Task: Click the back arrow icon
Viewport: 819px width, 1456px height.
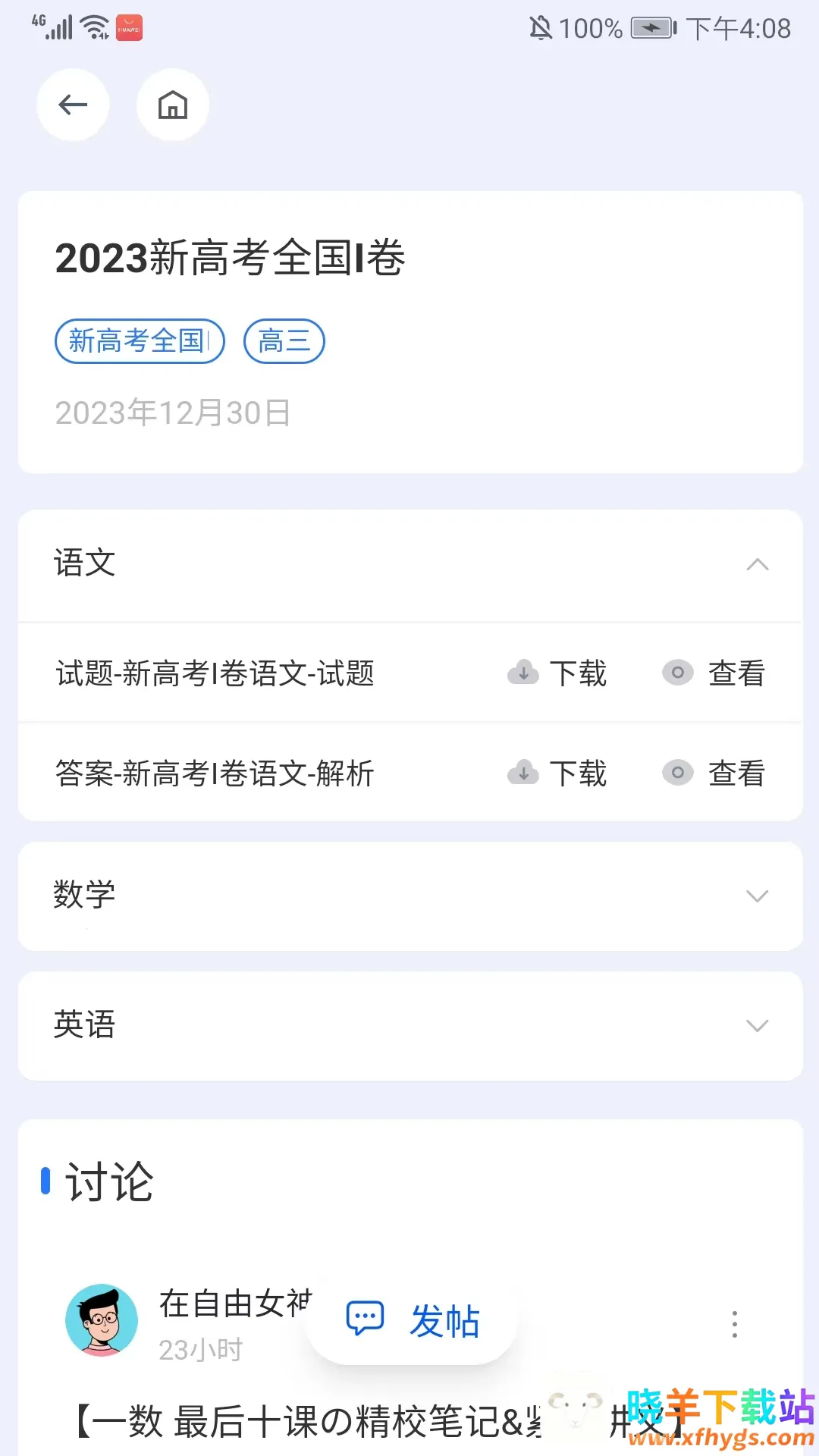Action: coord(72,105)
